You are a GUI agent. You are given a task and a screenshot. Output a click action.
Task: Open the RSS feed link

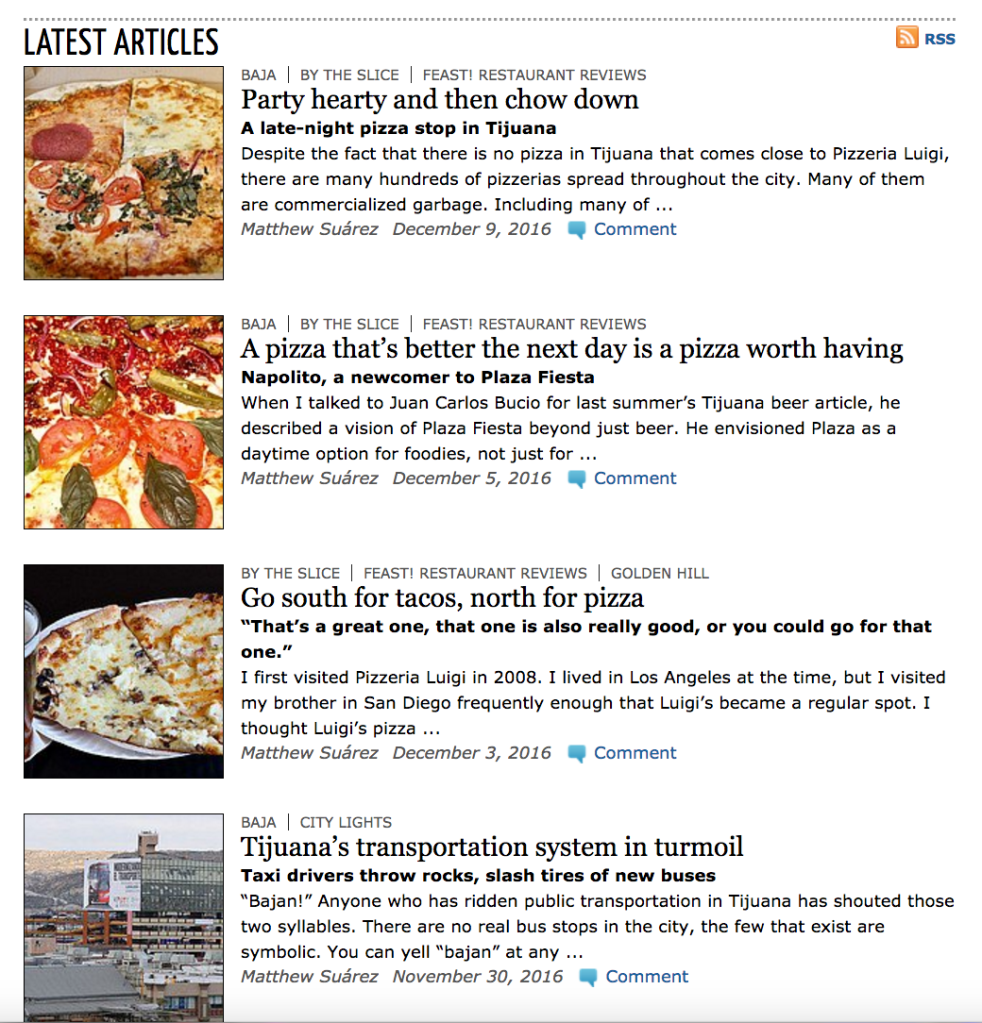point(926,39)
